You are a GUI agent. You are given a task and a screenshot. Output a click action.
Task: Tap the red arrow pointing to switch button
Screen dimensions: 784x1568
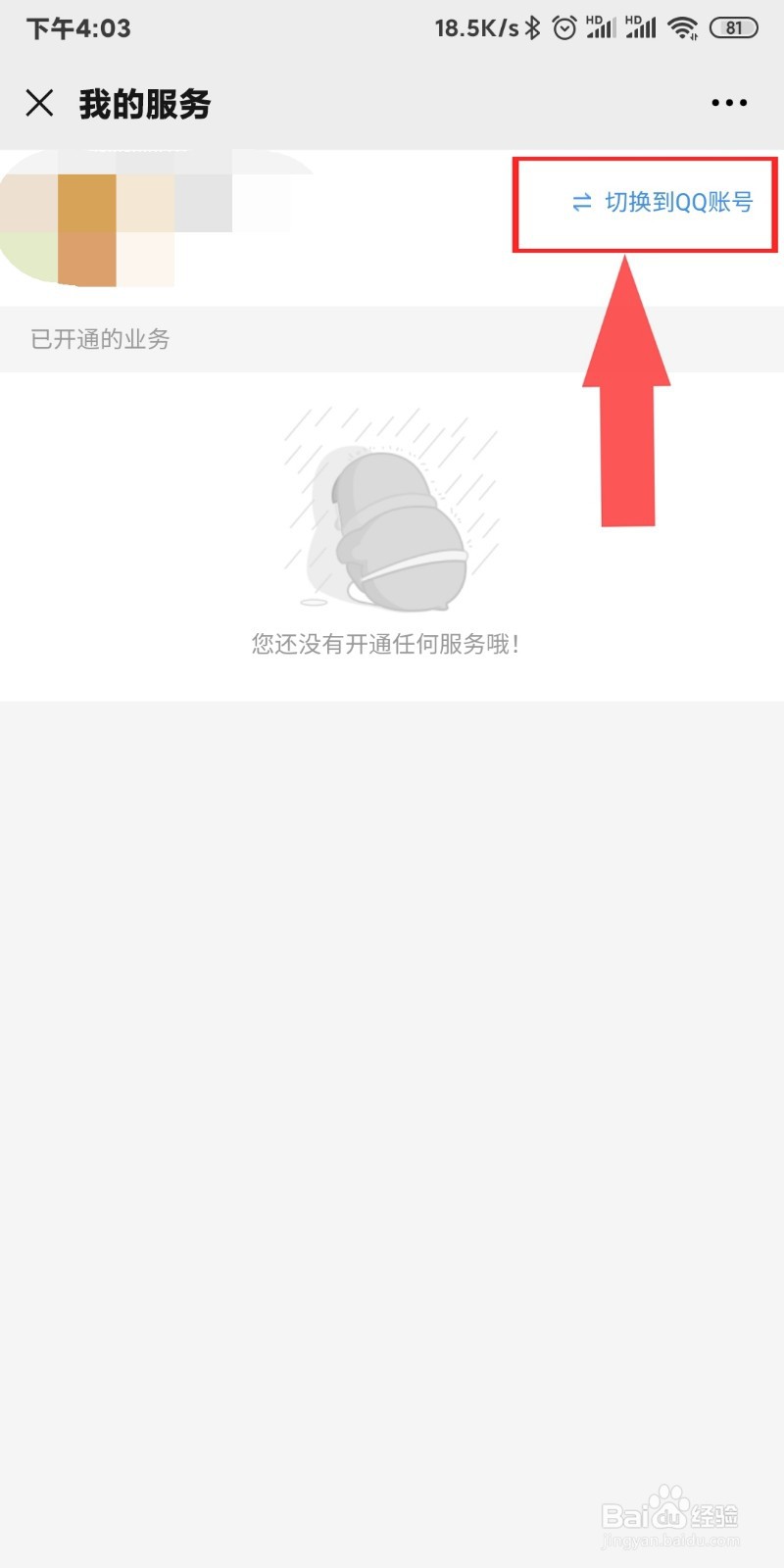tap(627, 392)
